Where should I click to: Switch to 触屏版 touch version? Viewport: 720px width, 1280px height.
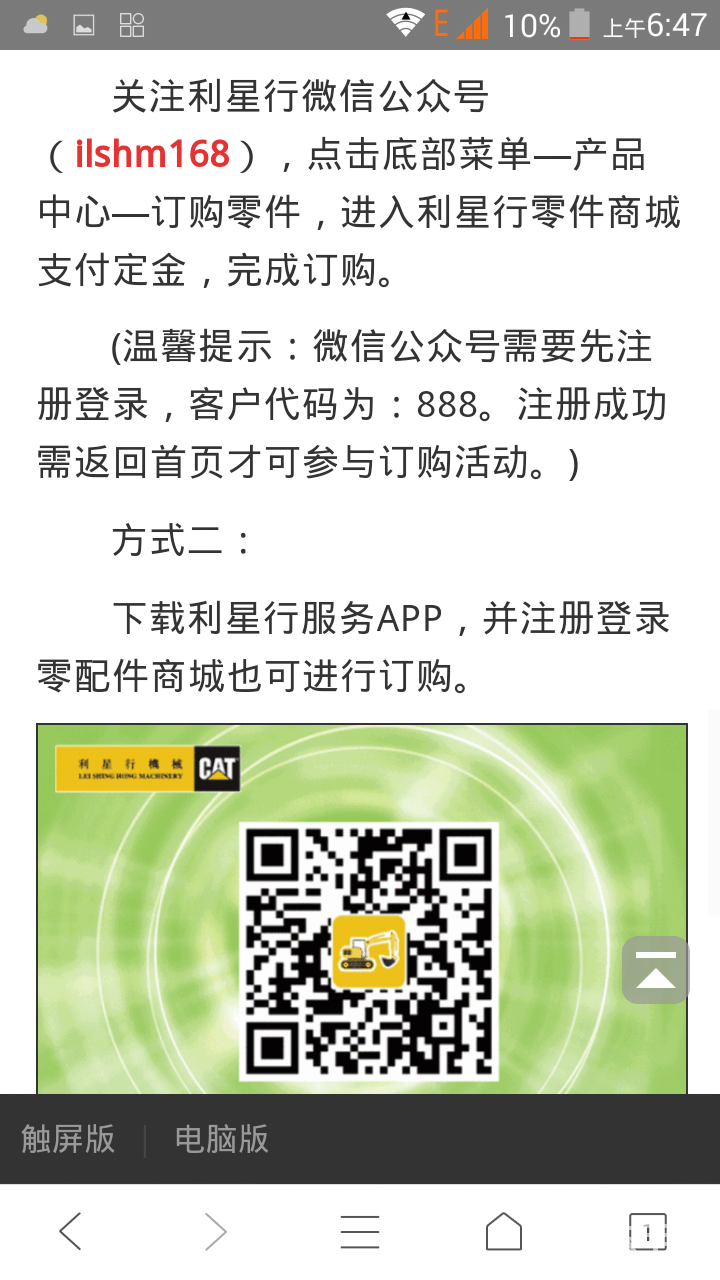tap(68, 1139)
